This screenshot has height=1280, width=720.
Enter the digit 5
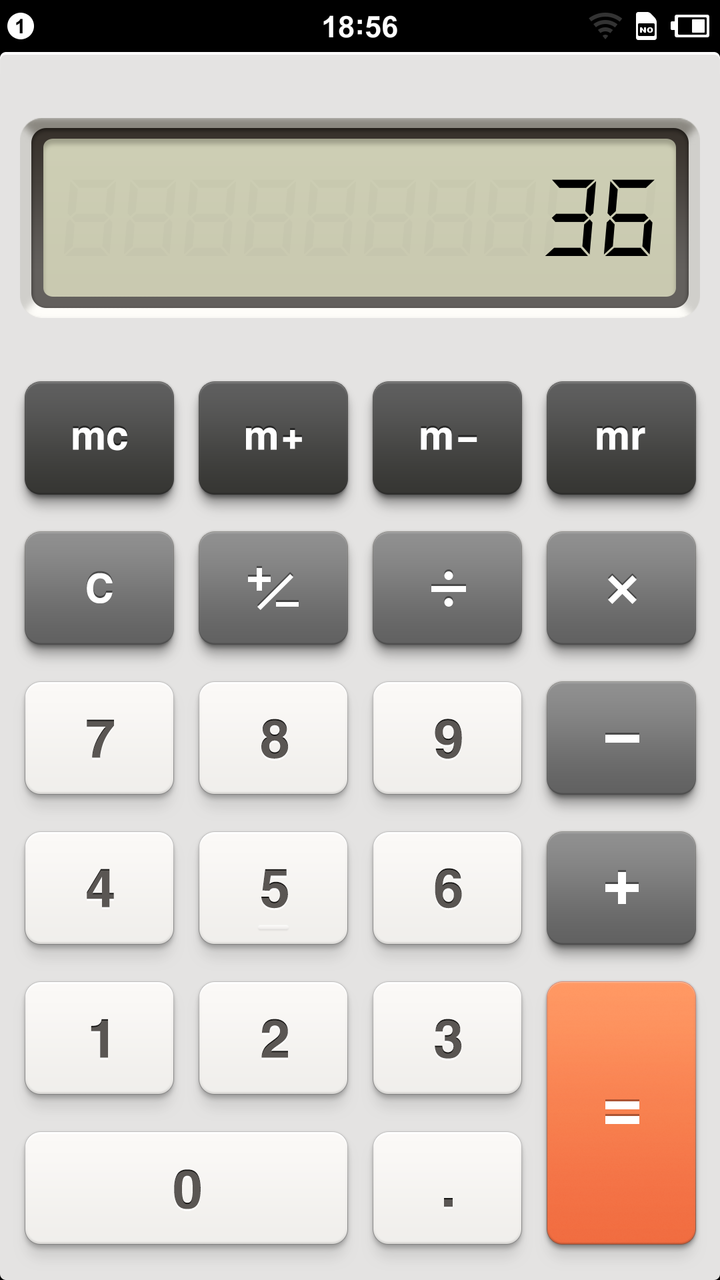[x=273, y=888]
